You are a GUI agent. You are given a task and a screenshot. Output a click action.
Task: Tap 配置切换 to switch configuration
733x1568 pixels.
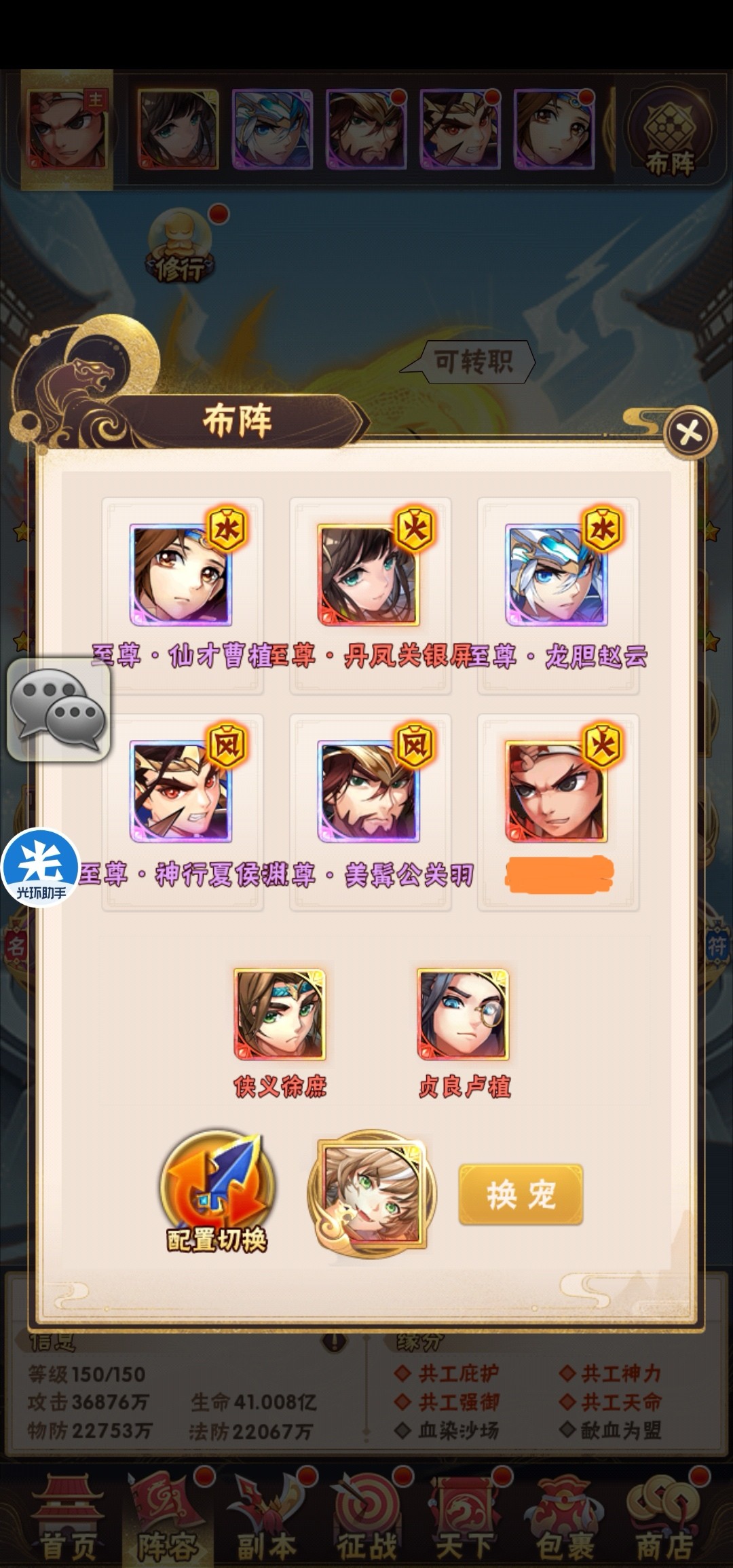(x=217, y=1191)
